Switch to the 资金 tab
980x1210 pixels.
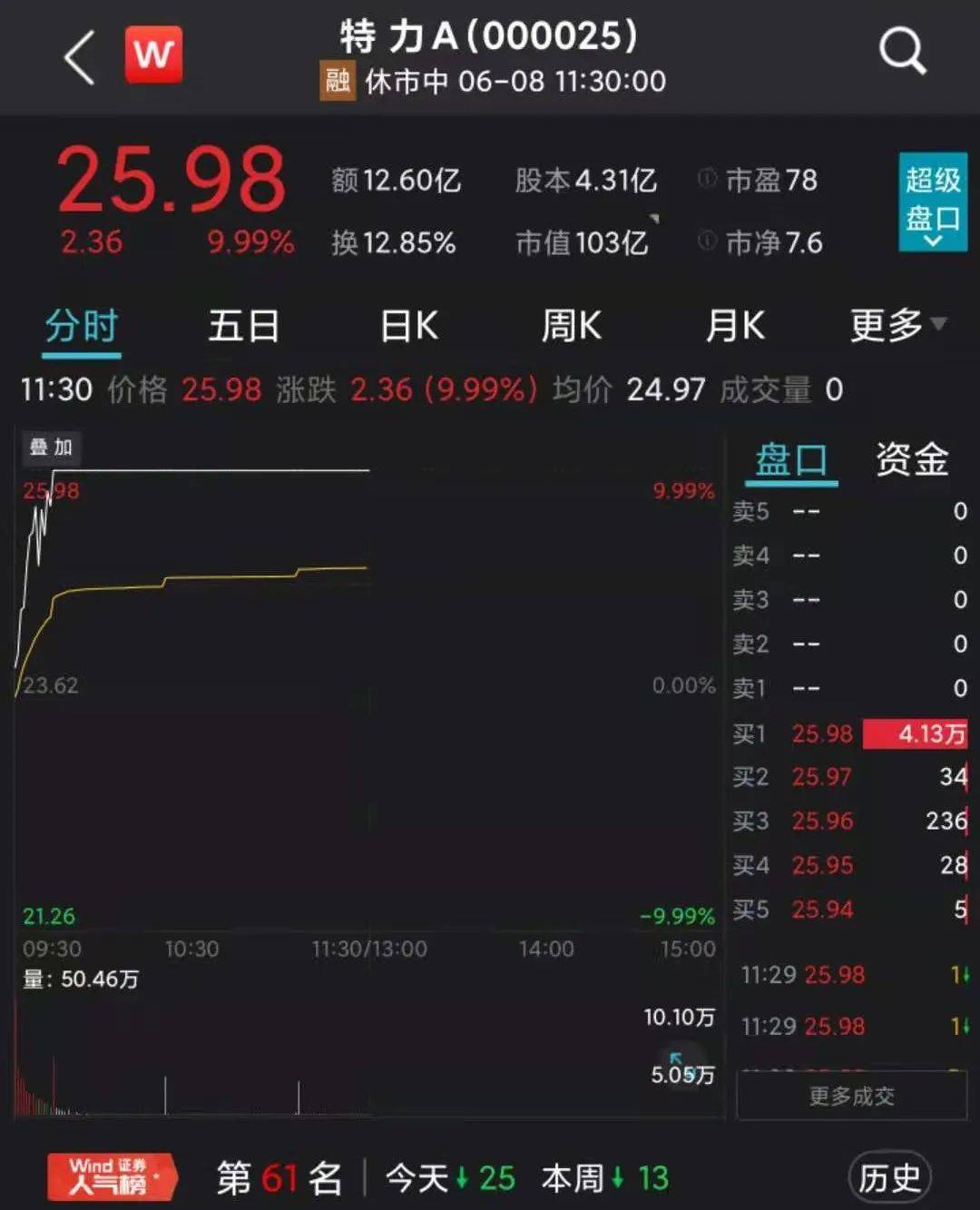coord(911,460)
